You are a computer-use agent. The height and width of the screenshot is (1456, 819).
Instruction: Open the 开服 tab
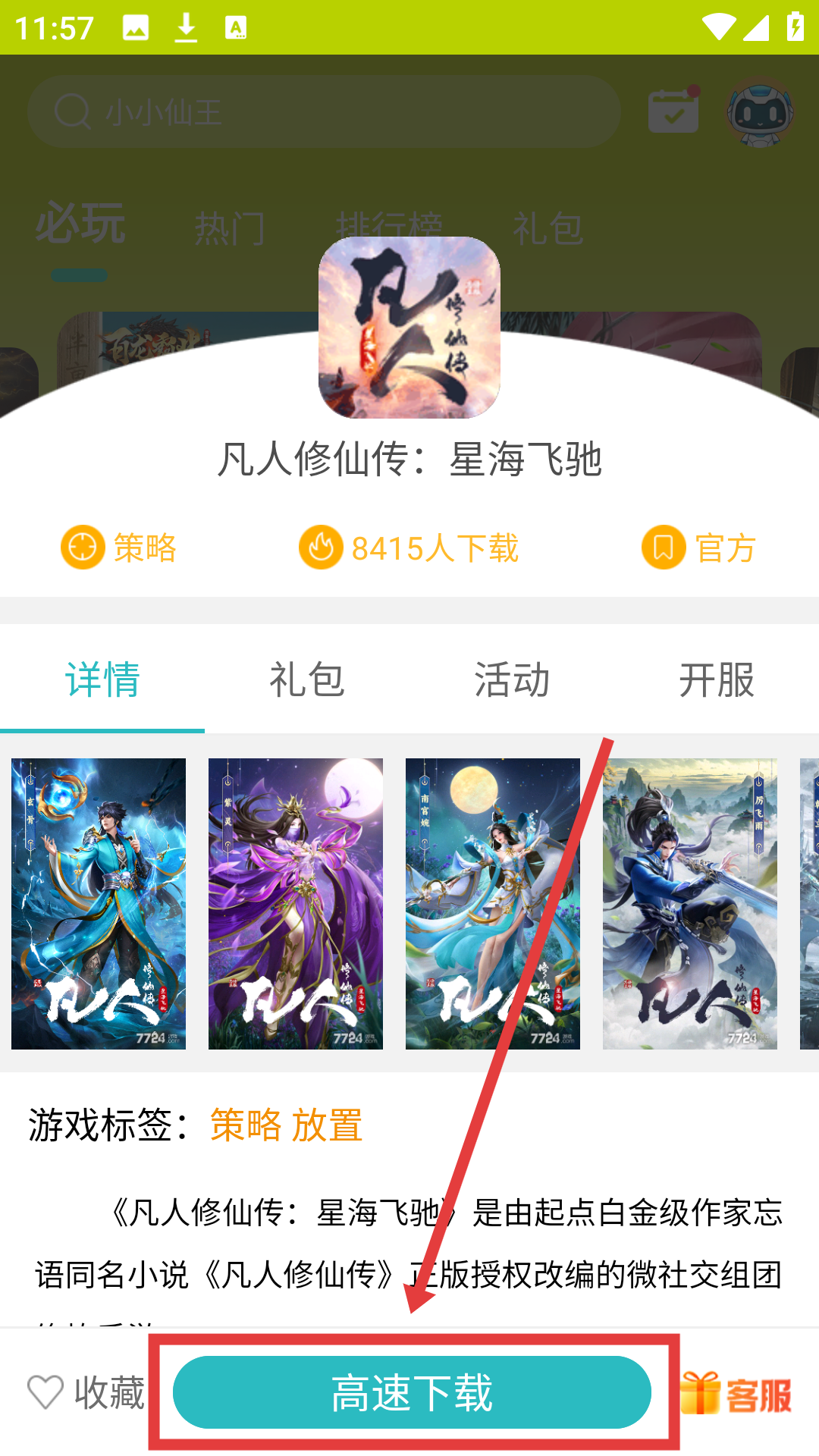coord(717,679)
